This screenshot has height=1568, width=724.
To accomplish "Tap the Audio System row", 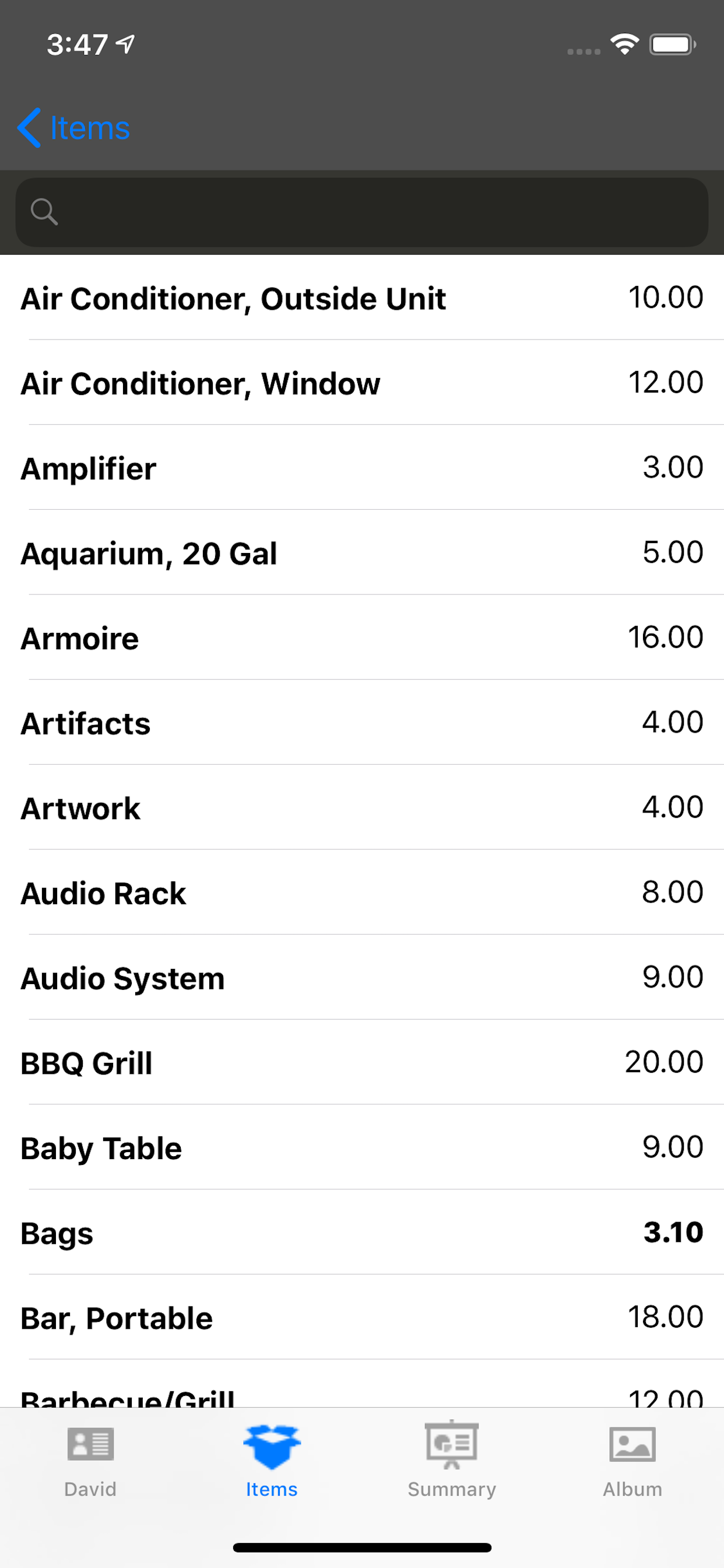I will click(x=362, y=978).
